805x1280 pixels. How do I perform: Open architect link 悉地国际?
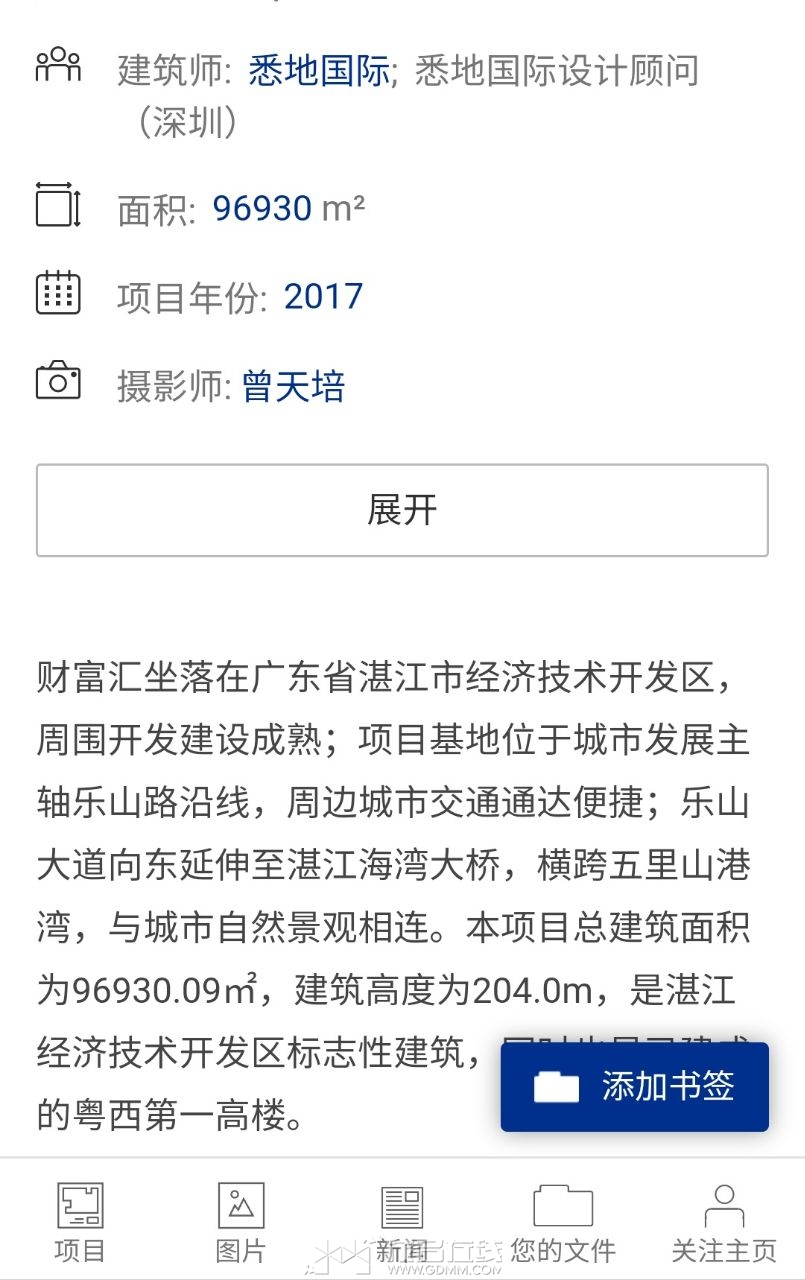(x=318, y=71)
